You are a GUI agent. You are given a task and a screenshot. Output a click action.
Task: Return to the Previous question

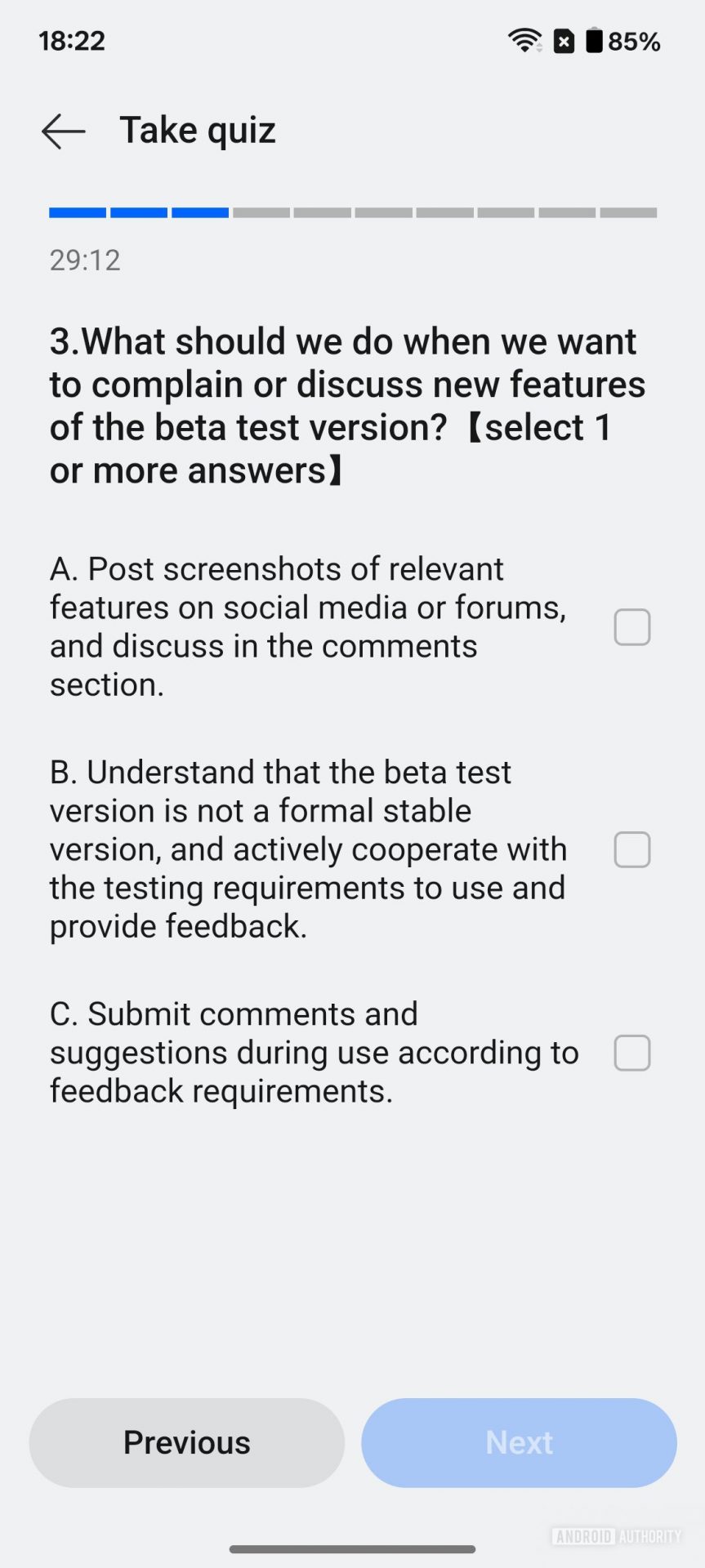187,1443
